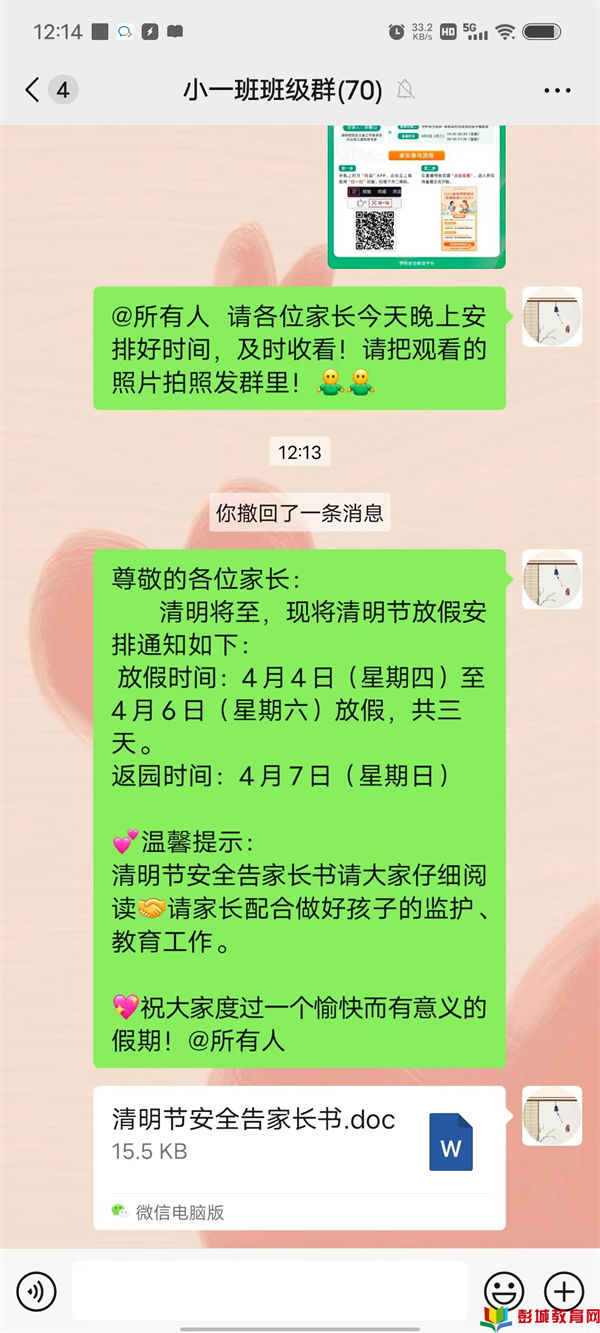Go back to the chat list
600x1333 pixels.
(34, 90)
